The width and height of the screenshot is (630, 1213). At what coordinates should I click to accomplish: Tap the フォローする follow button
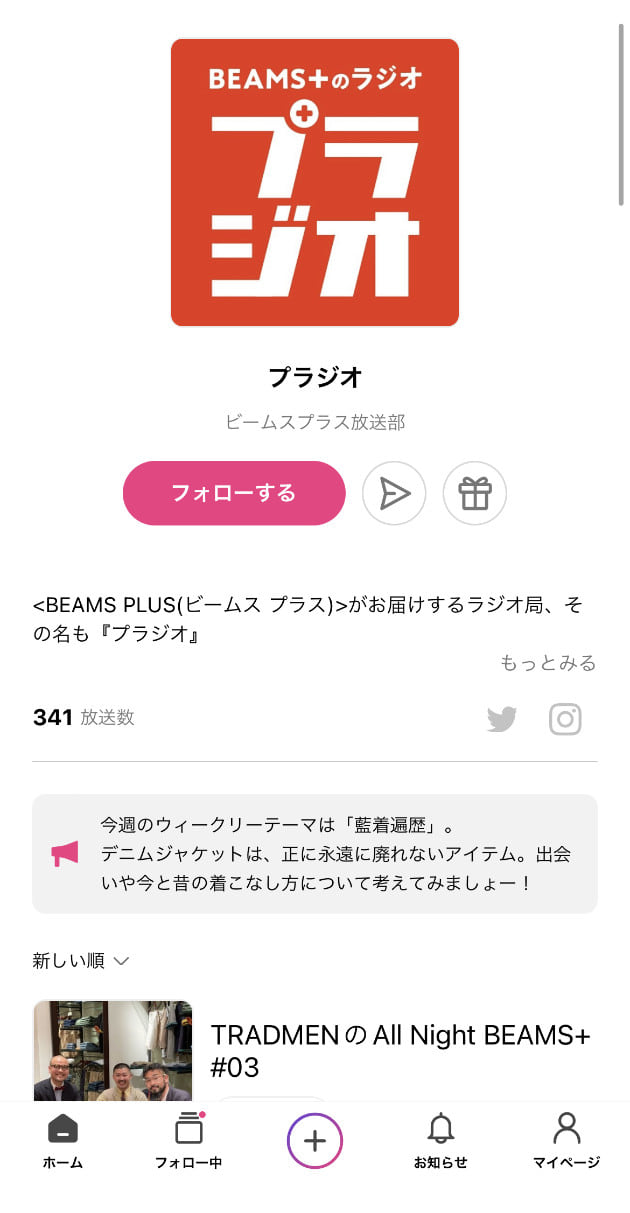(x=234, y=493)
